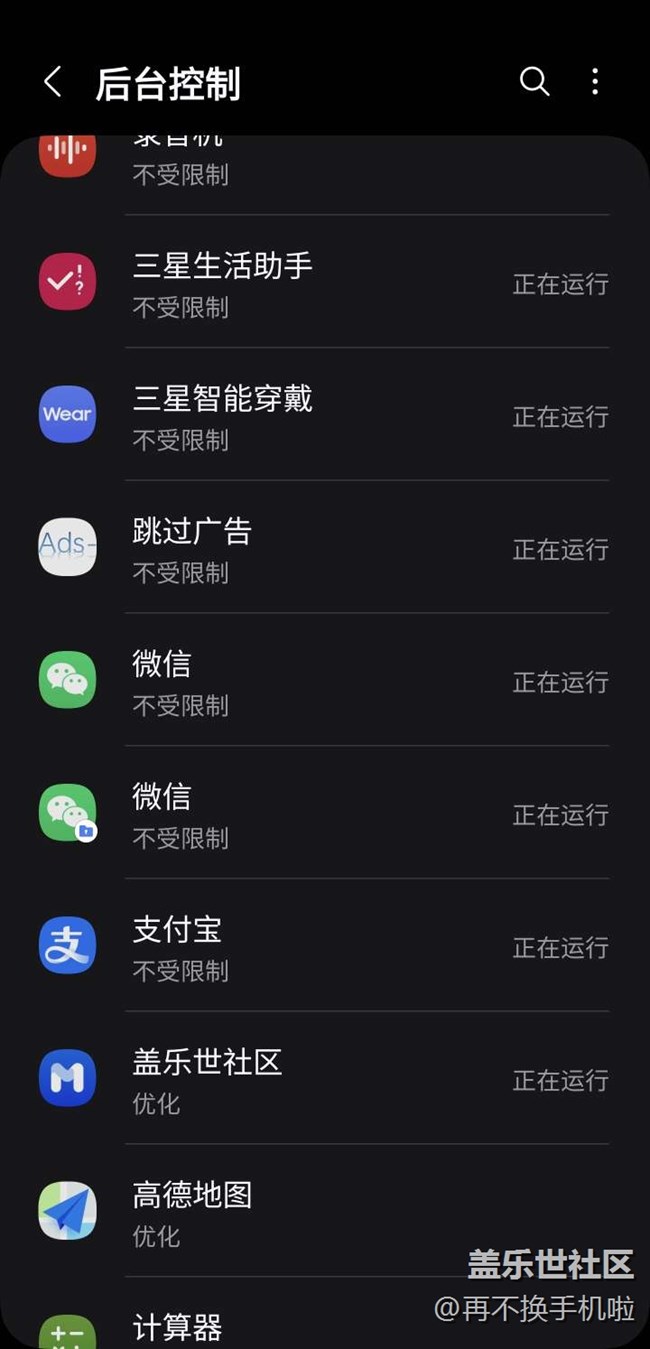Open the three-dot overflow menu

coord(595,82)
